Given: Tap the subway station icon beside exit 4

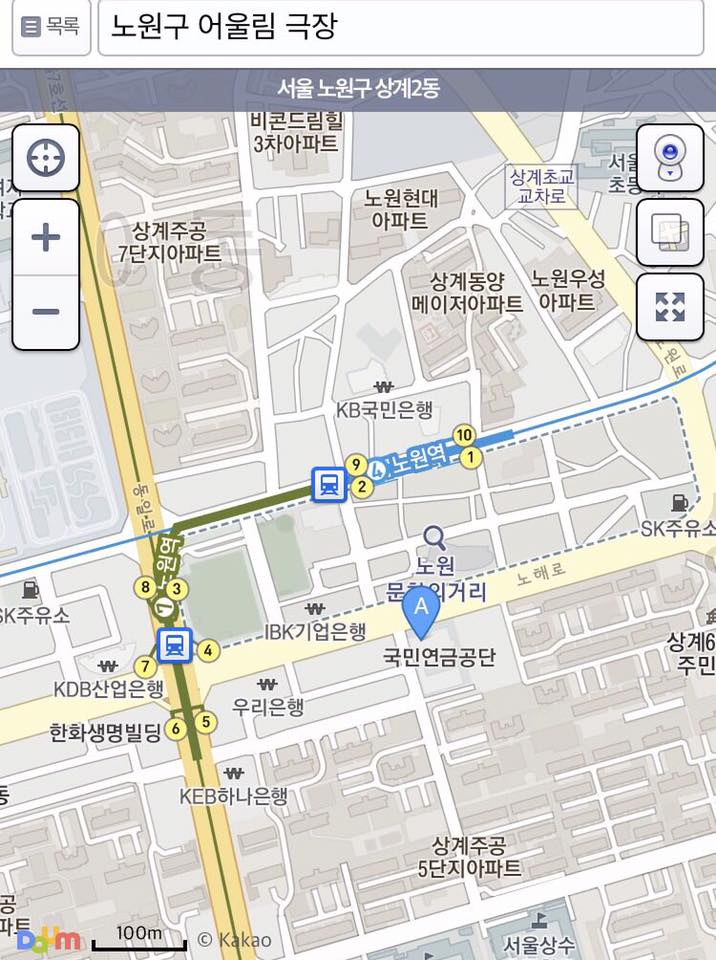Looking at the screenshot, I should tap(175, 645).
